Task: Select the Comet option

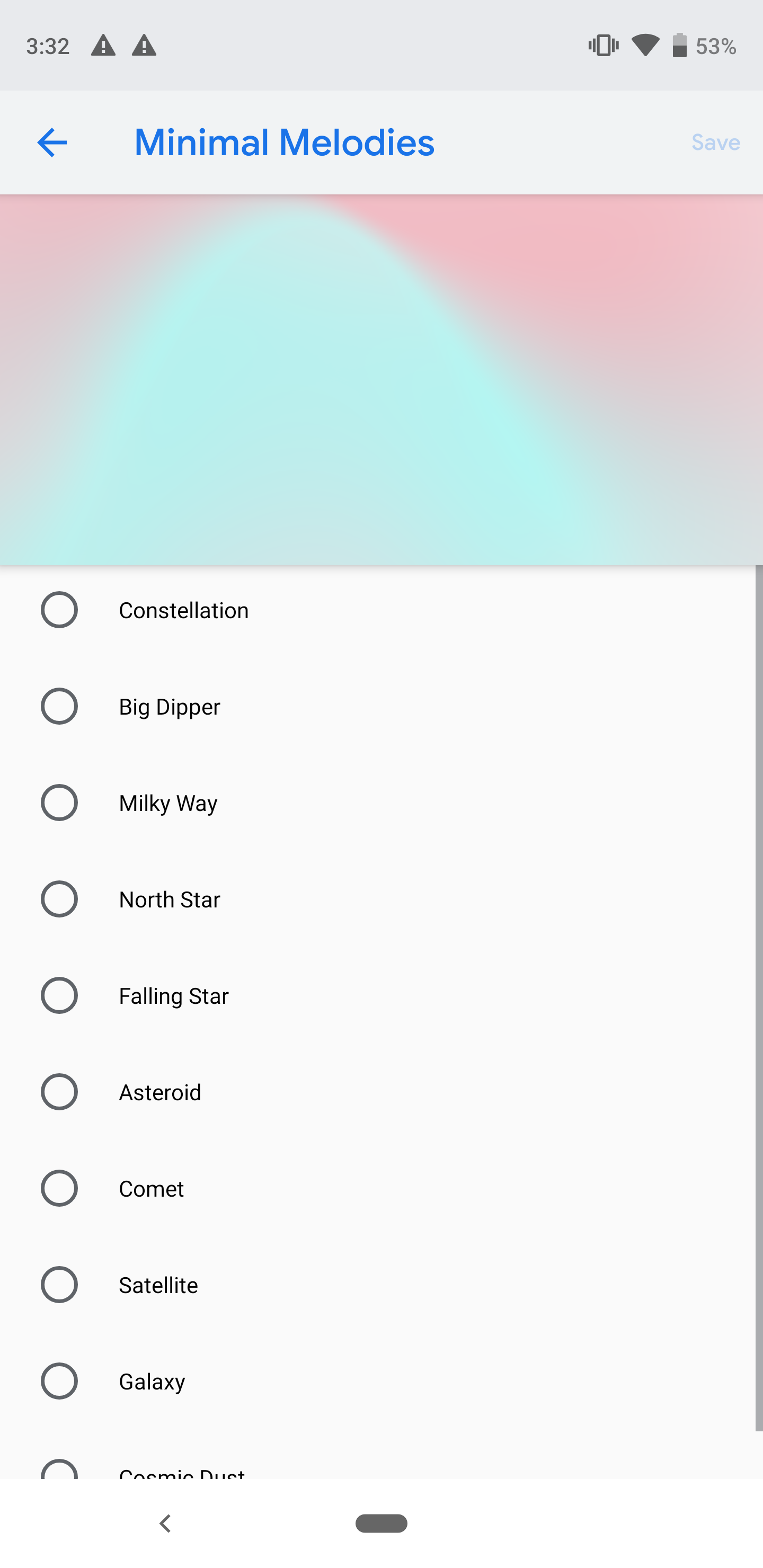Action: (378, 1188)
